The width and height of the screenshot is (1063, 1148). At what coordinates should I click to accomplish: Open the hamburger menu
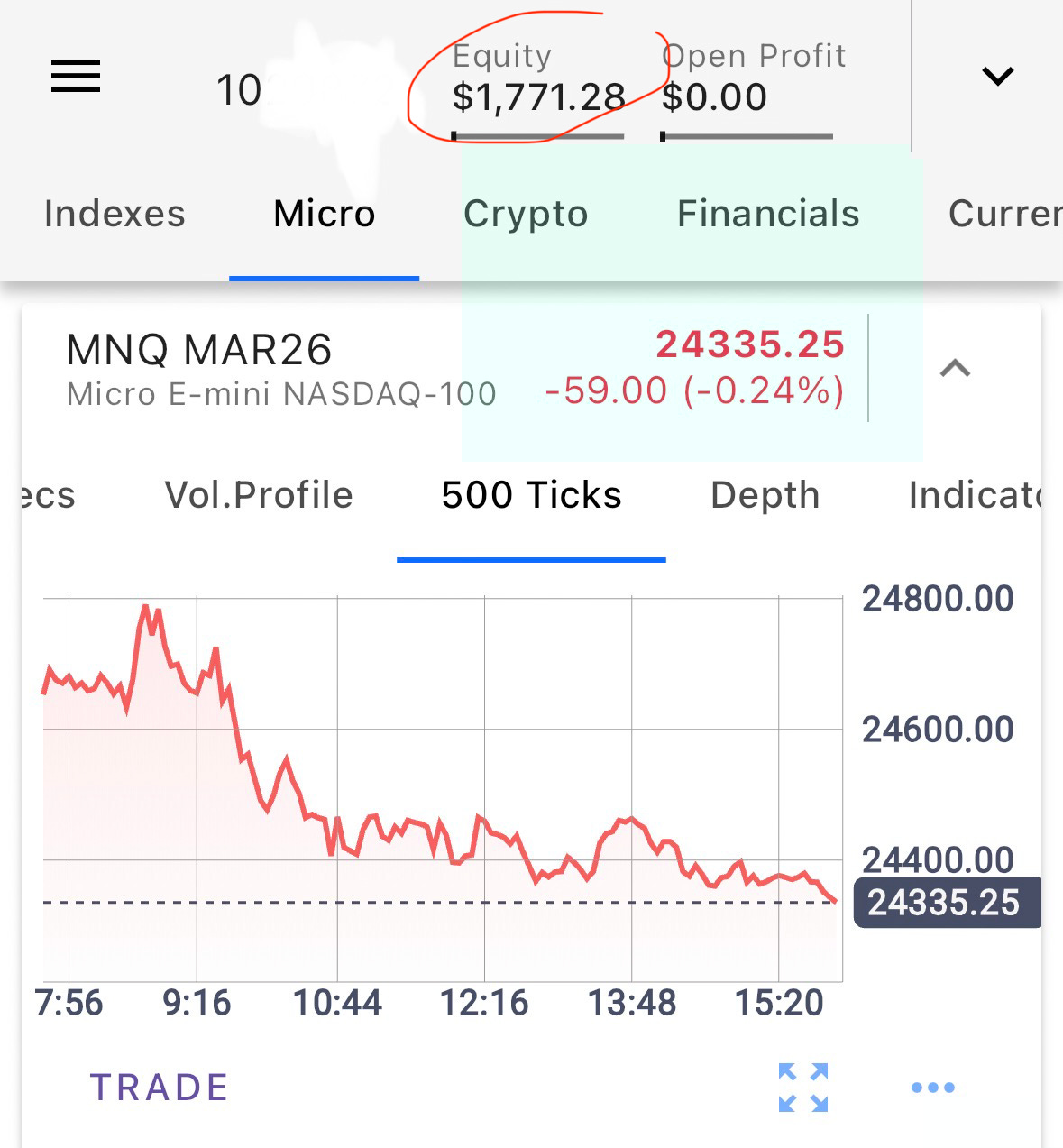(76, 77)
